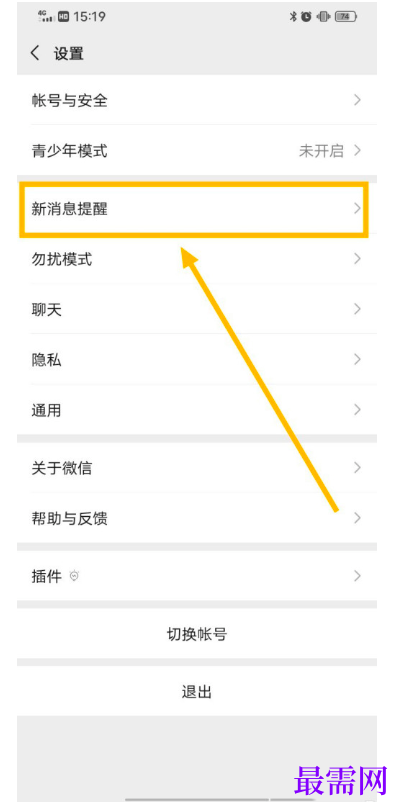Open 关于微信 page
406x812 pixels.
pyautogui.click(x=197, y=468)
